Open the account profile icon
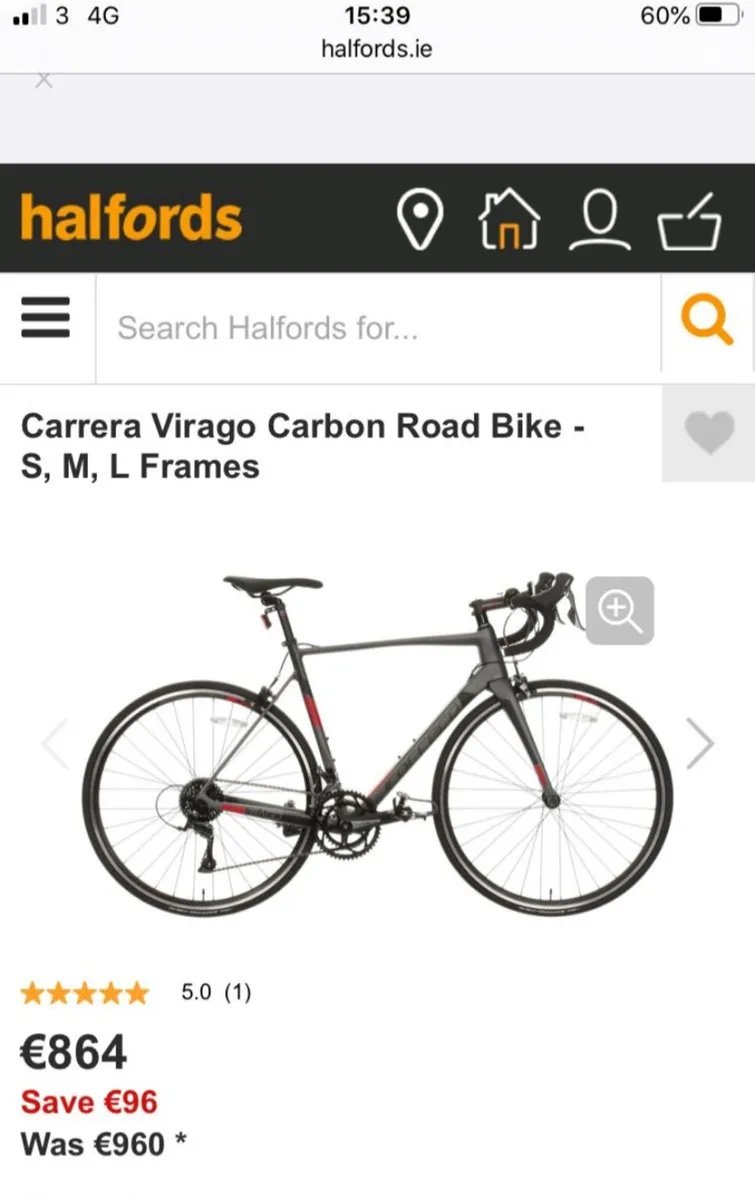This screenshot has height=1200, width=755. point(598,219)
